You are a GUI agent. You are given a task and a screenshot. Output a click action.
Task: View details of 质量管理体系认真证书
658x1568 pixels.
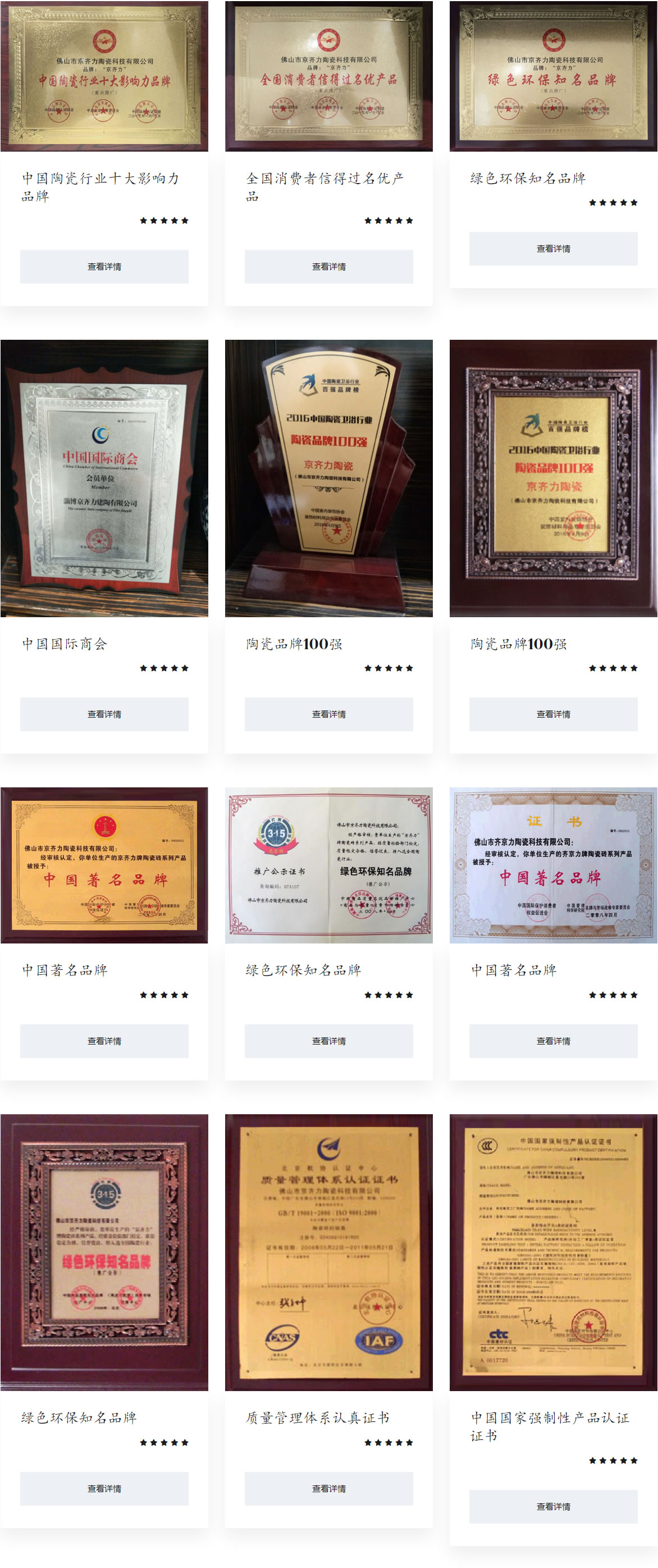coord(328,1488)
